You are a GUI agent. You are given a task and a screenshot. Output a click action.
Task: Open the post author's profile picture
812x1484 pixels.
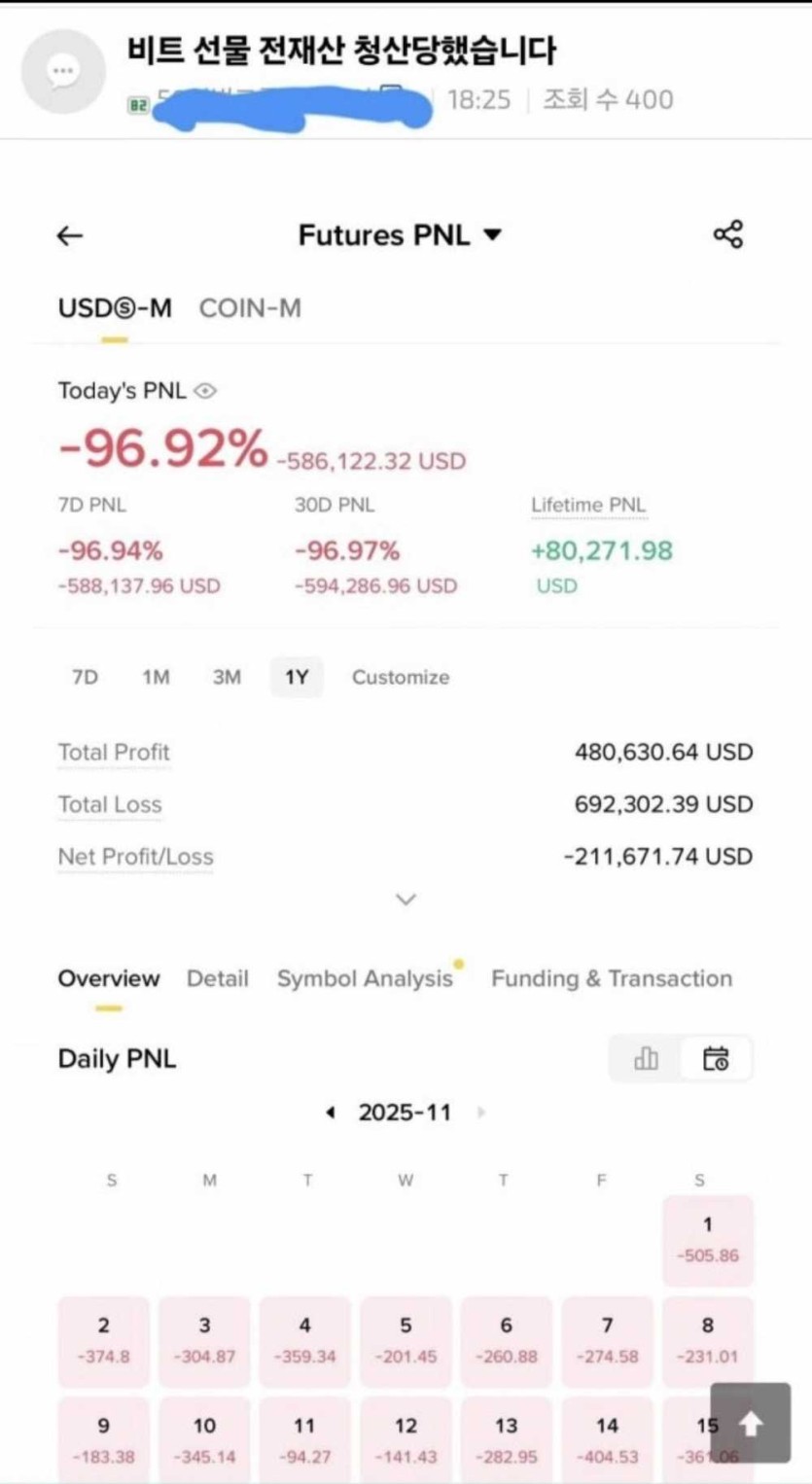[x=63, y=72]
